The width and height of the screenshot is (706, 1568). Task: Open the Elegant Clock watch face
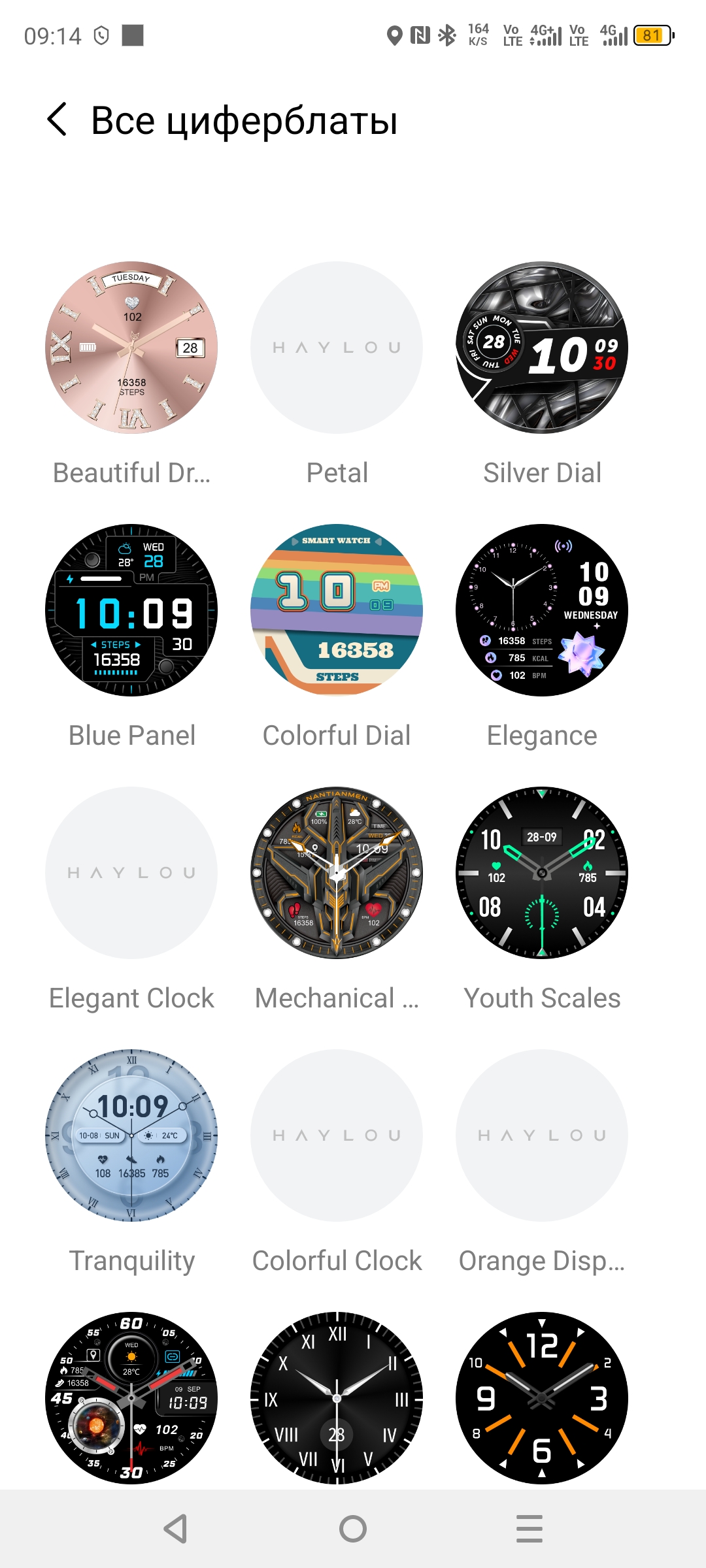point(131,873)
